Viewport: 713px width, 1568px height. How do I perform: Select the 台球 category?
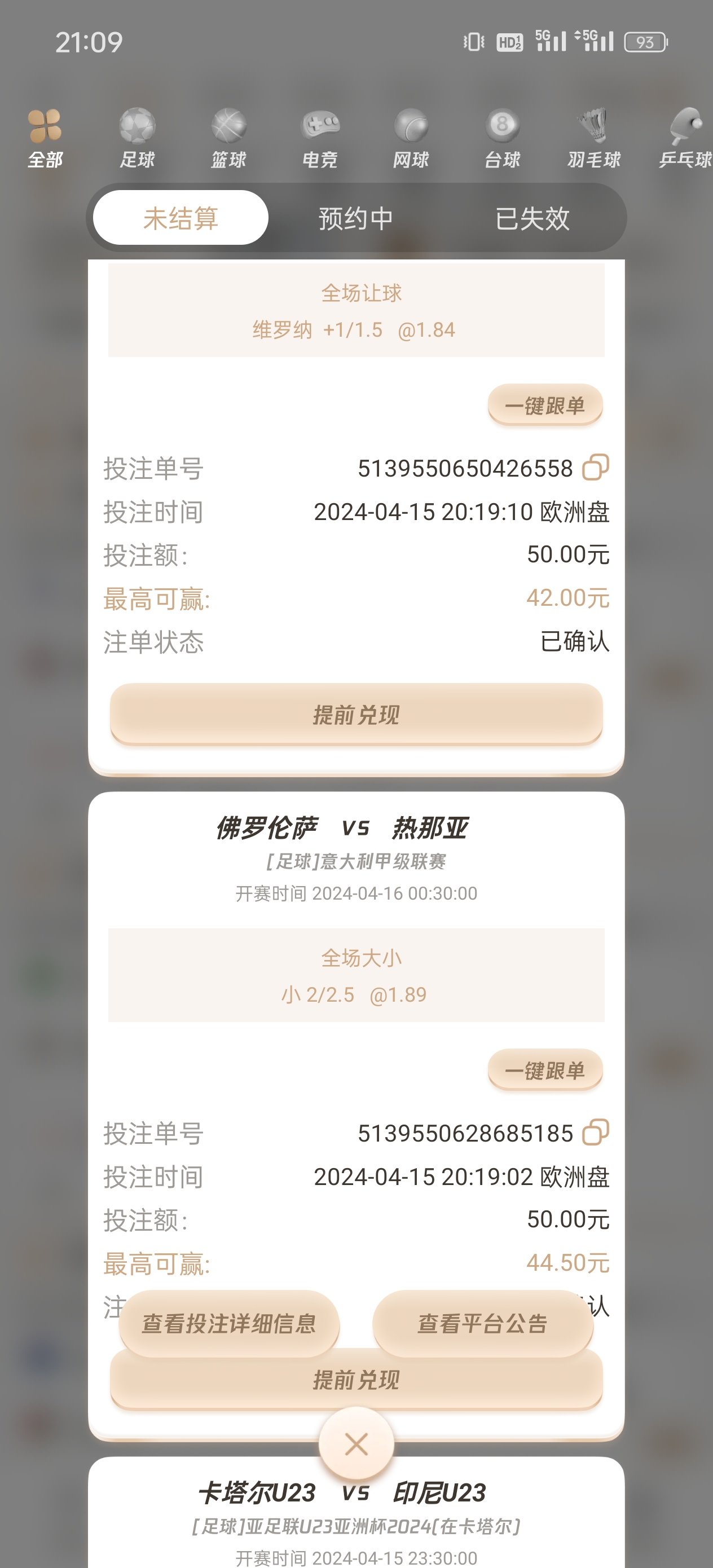tap(503, 139)
